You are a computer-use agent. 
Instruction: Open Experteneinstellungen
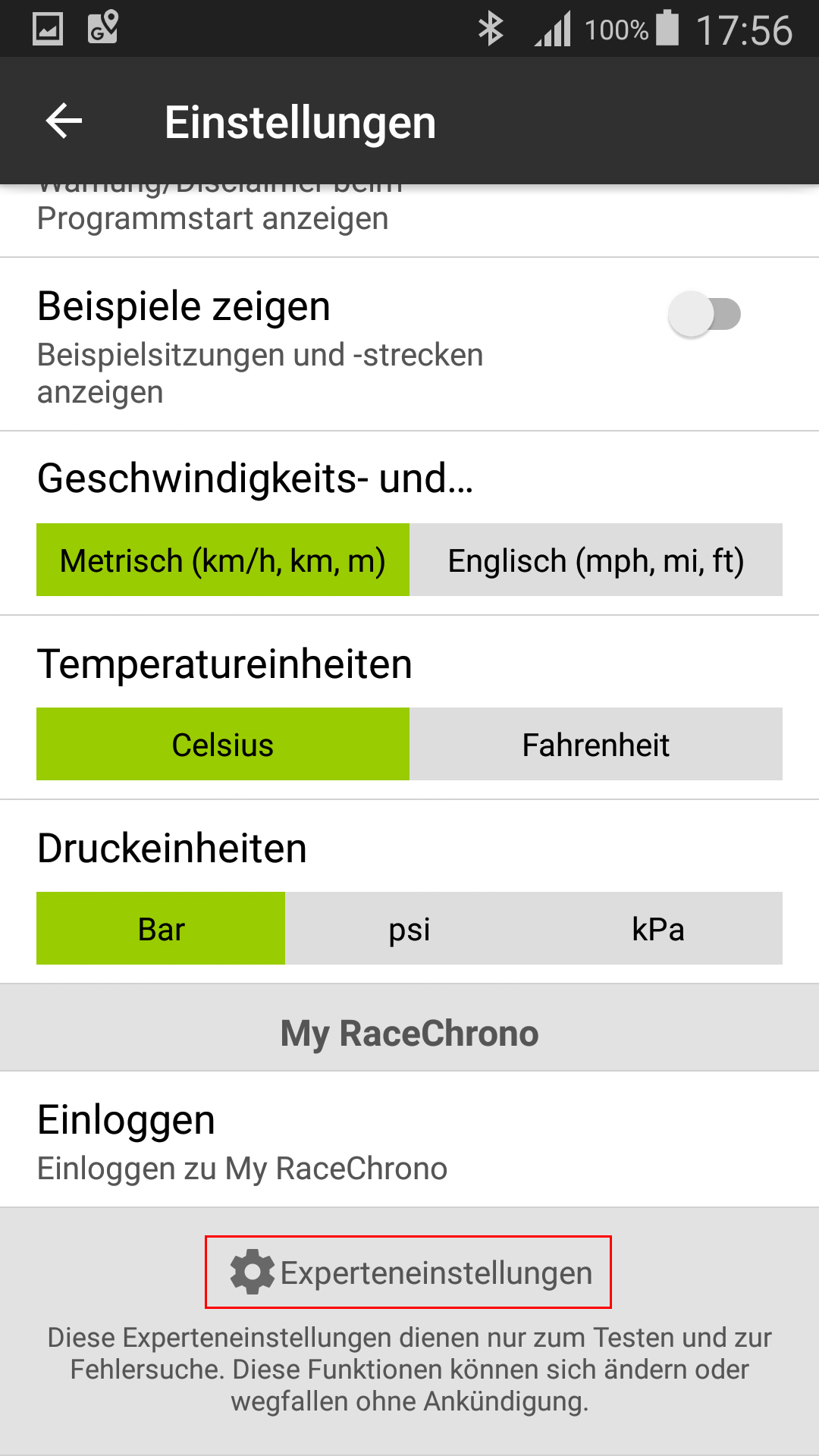tap(409, 1272)
